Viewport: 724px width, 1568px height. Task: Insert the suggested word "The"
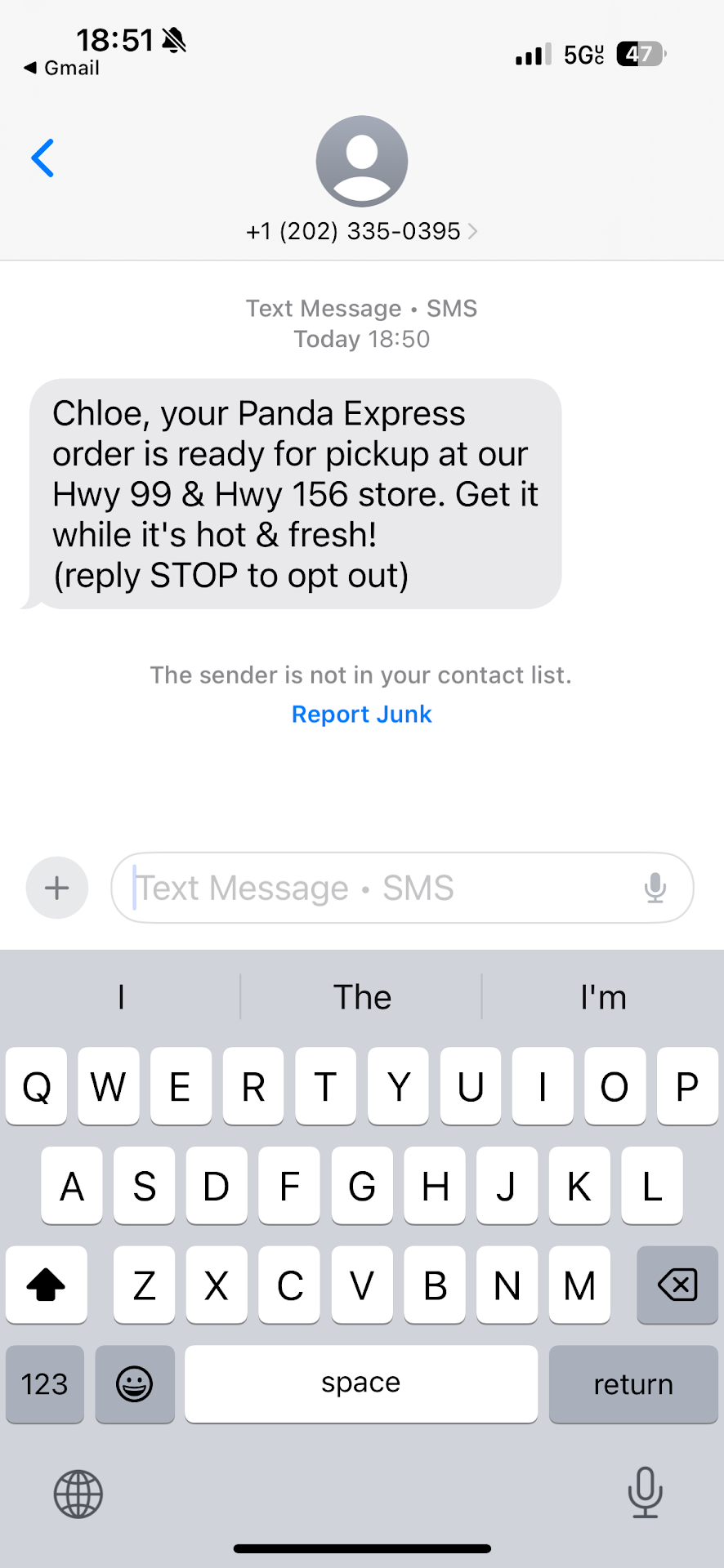(362, 997)
